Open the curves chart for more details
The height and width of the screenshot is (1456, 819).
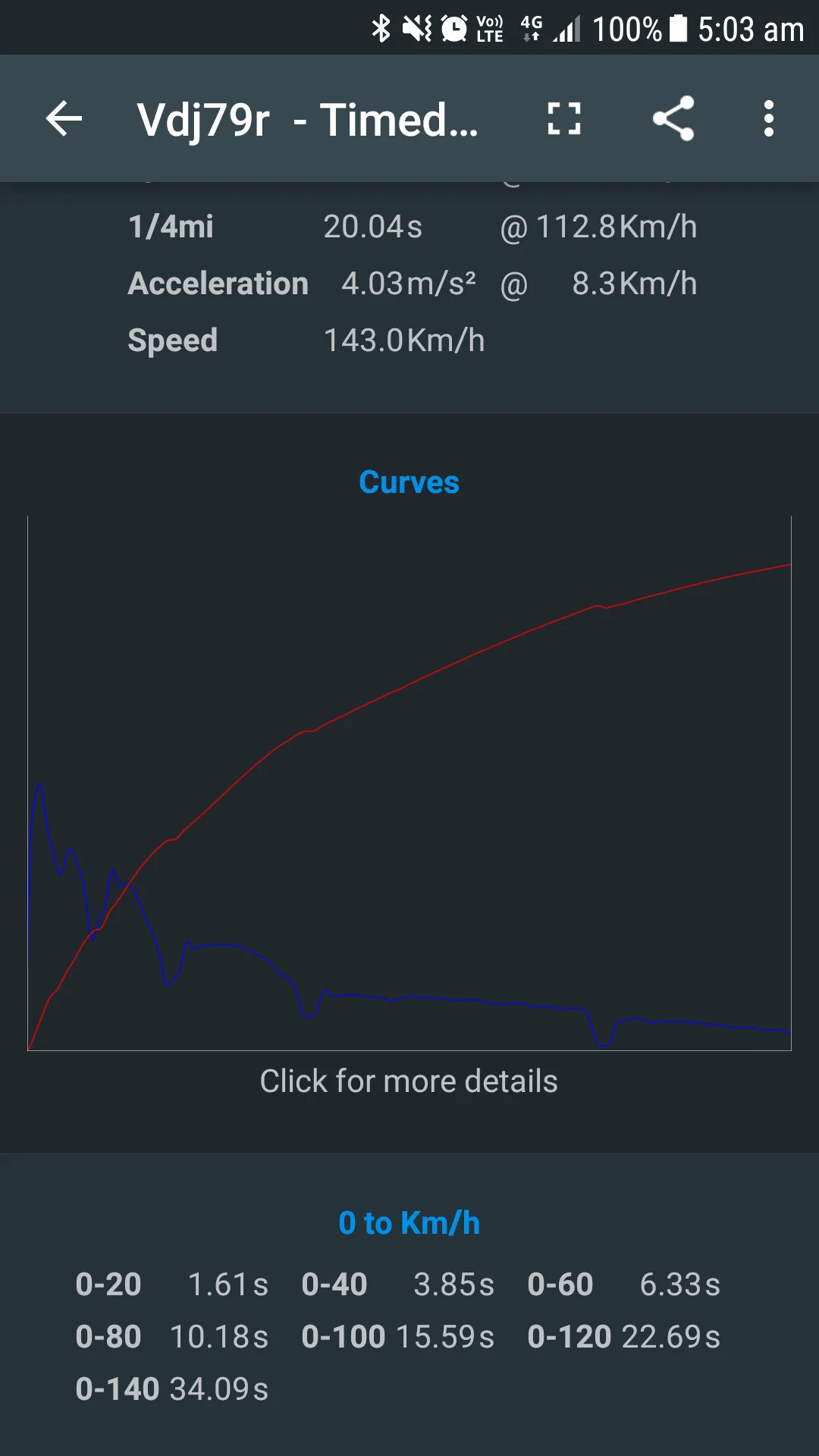click(409, 783)
